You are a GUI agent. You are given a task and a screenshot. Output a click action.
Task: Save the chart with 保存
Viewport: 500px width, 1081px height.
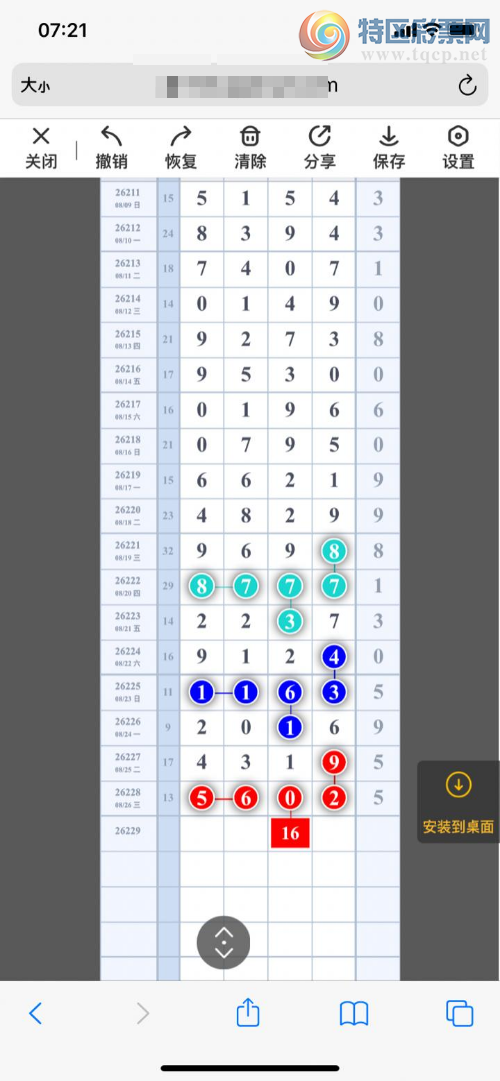[389, 148]
